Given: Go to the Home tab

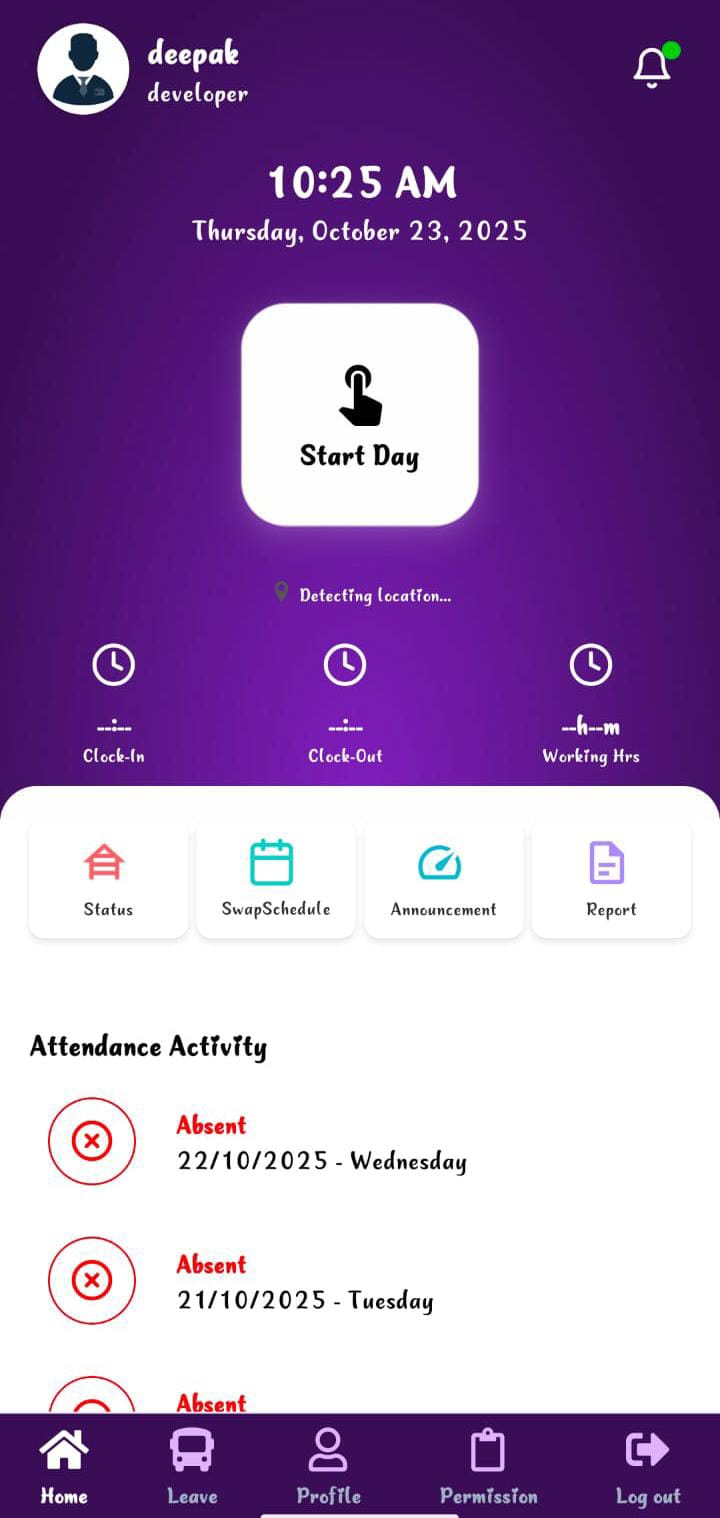Looking at the screenshot, I should pos(64,1466).
